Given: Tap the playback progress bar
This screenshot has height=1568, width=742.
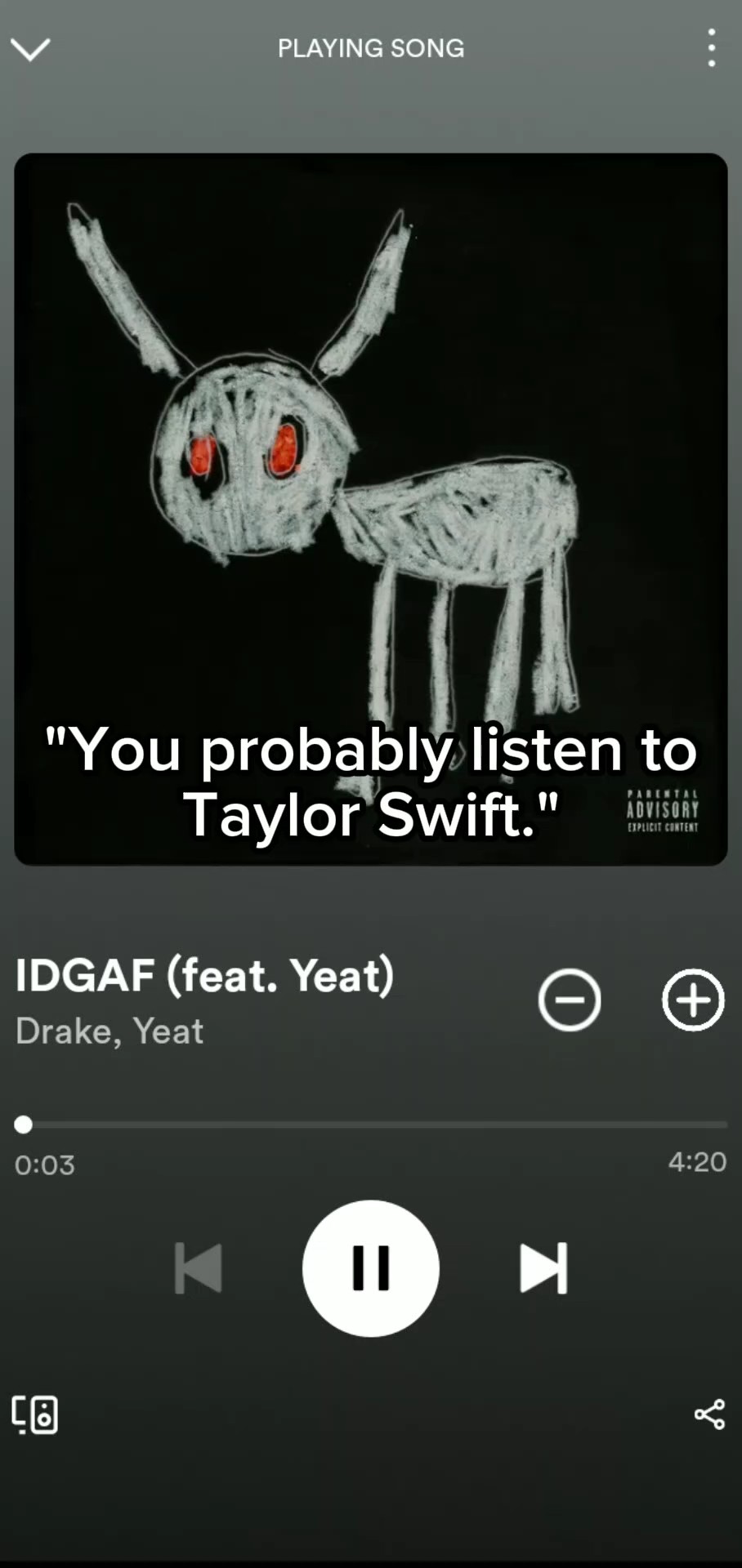Looking at the screenshot, I should point(371,1125).
